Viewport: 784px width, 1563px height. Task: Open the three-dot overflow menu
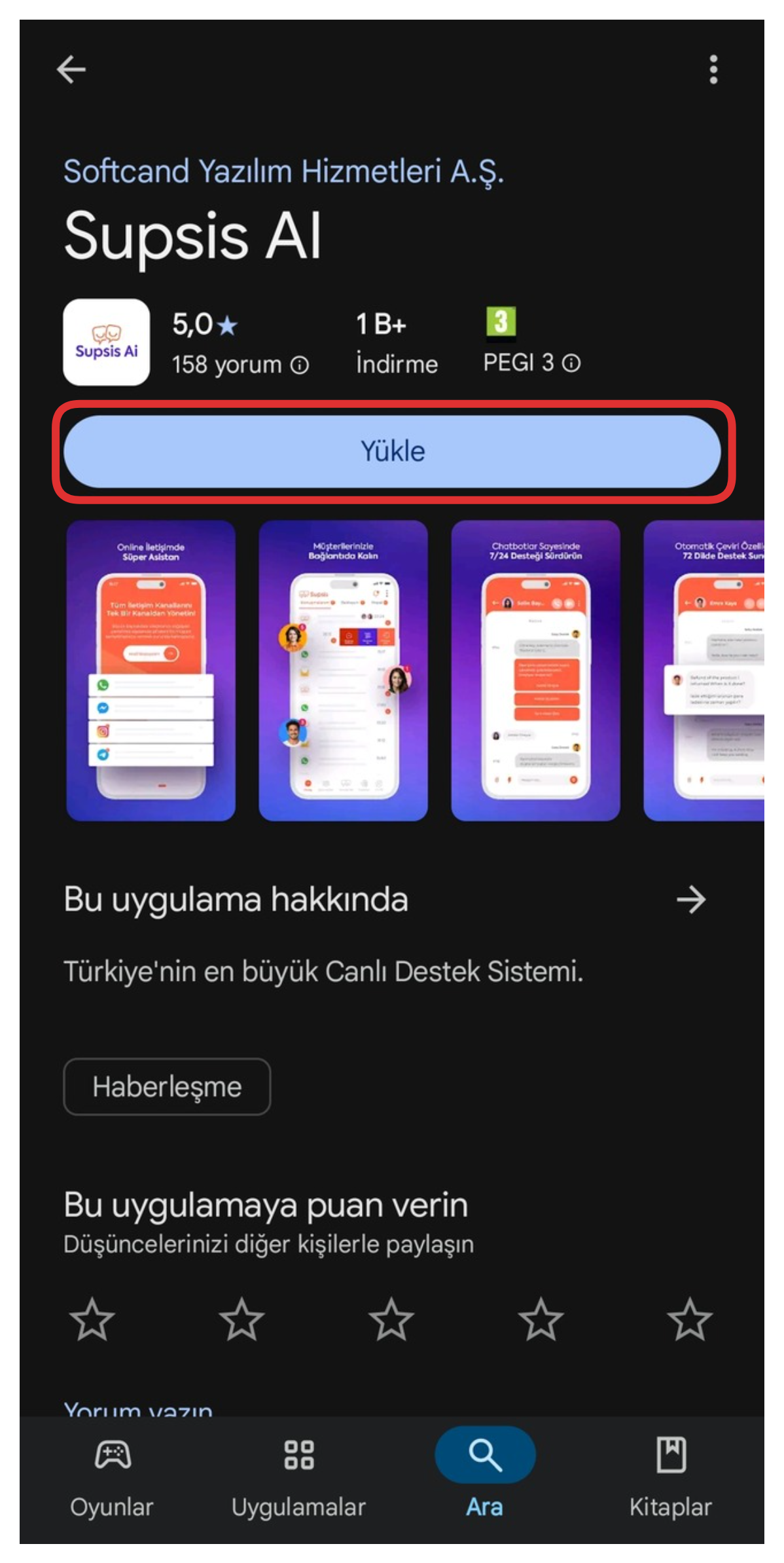click(x=713, y=69)
